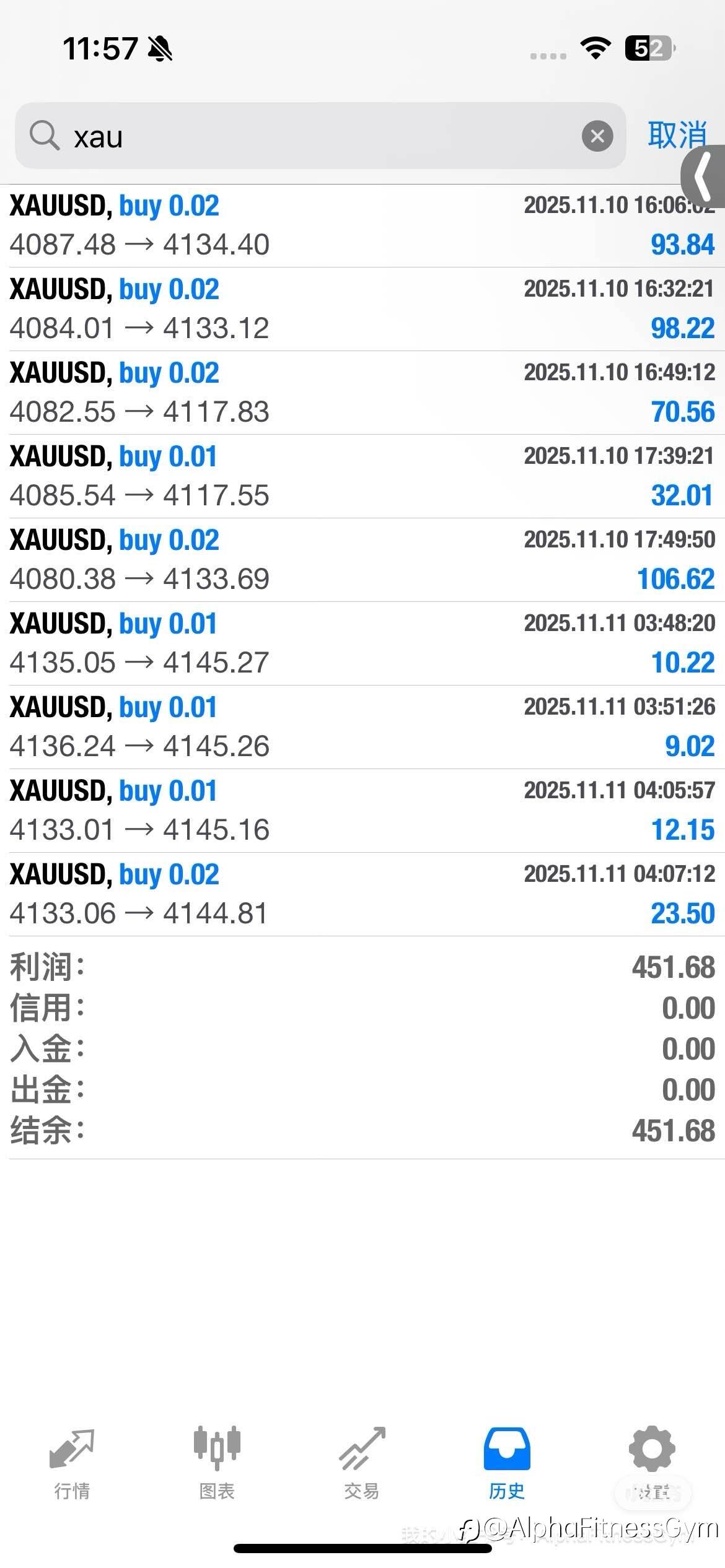
Task: View the trade with profit 106.62
Action: [362, 560]
